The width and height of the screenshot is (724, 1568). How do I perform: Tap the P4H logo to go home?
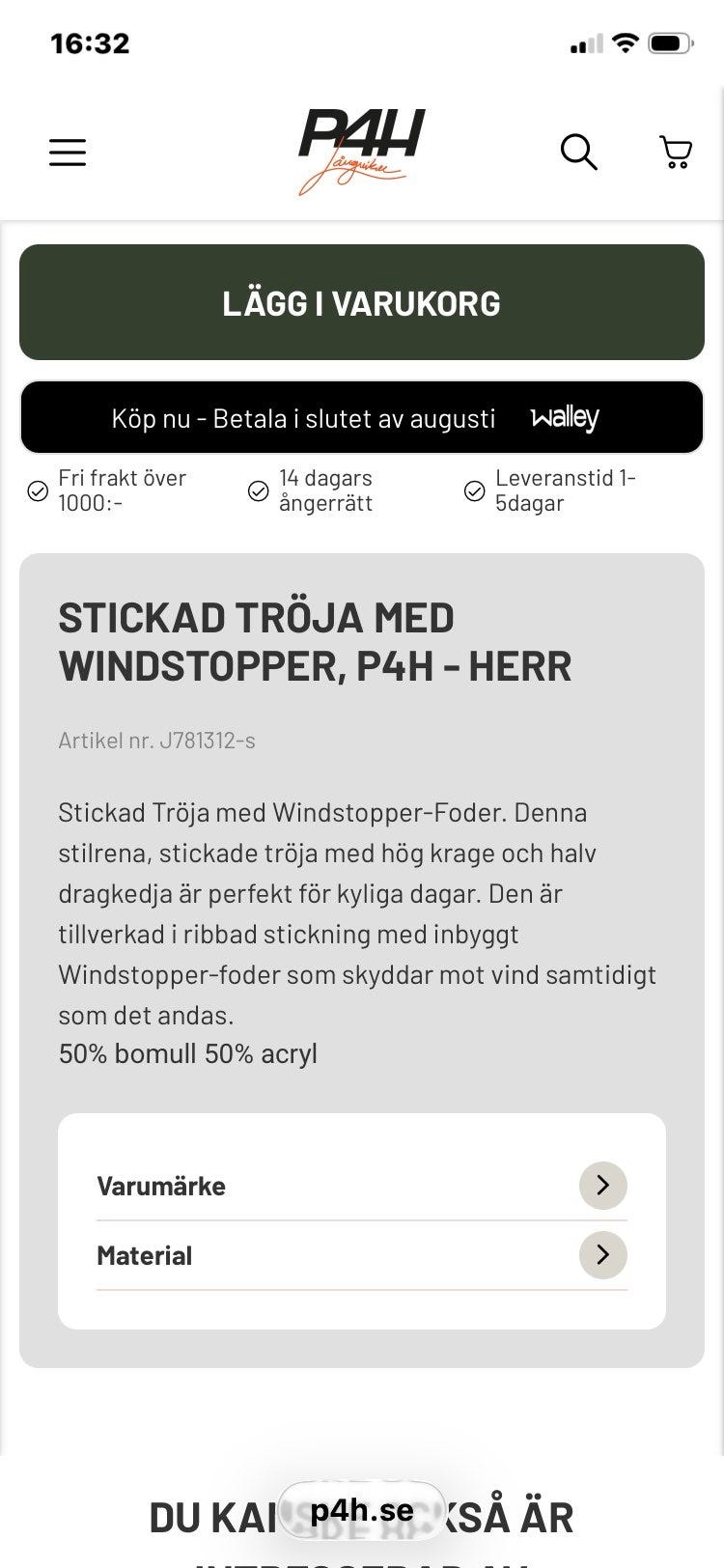[x=361, y=152]
